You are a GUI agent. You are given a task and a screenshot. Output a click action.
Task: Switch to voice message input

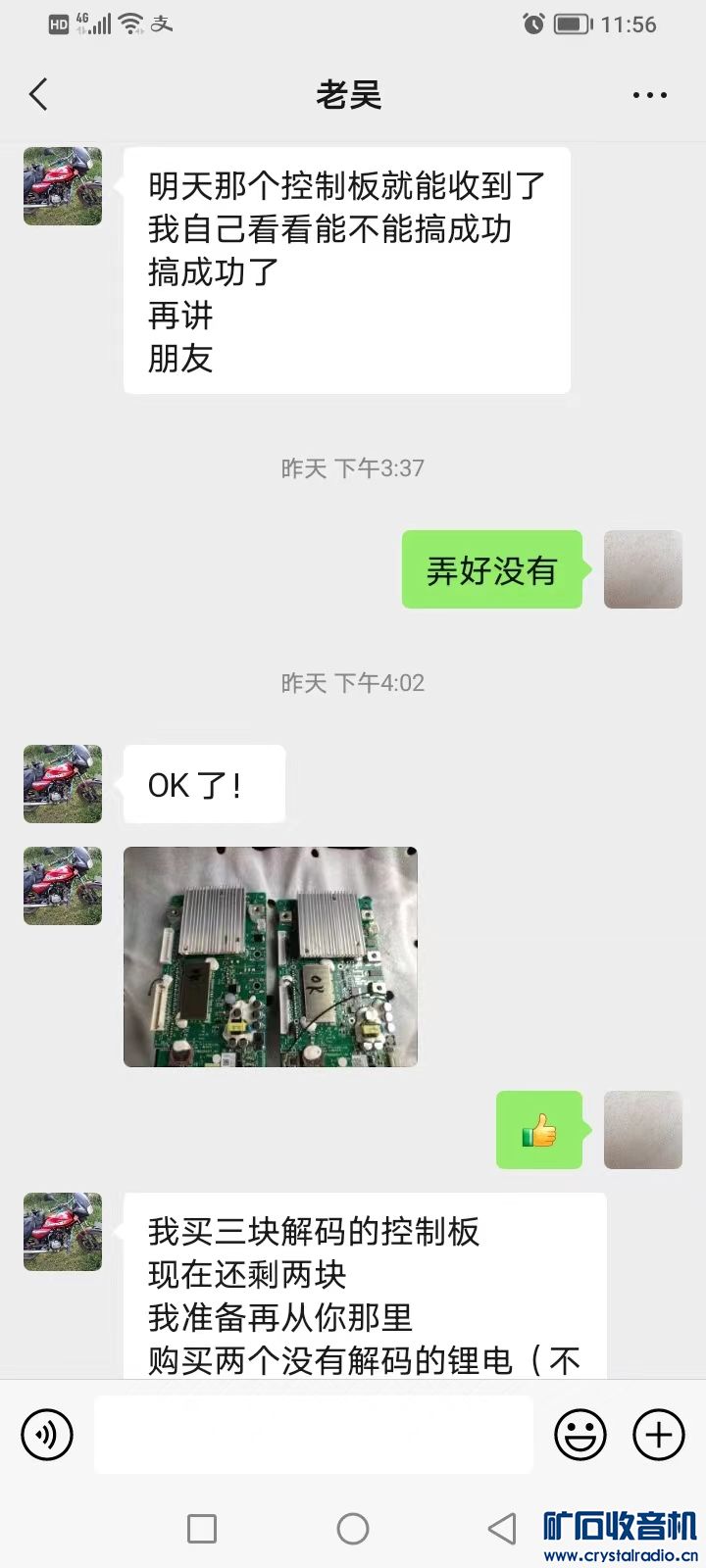(47, 1436)
